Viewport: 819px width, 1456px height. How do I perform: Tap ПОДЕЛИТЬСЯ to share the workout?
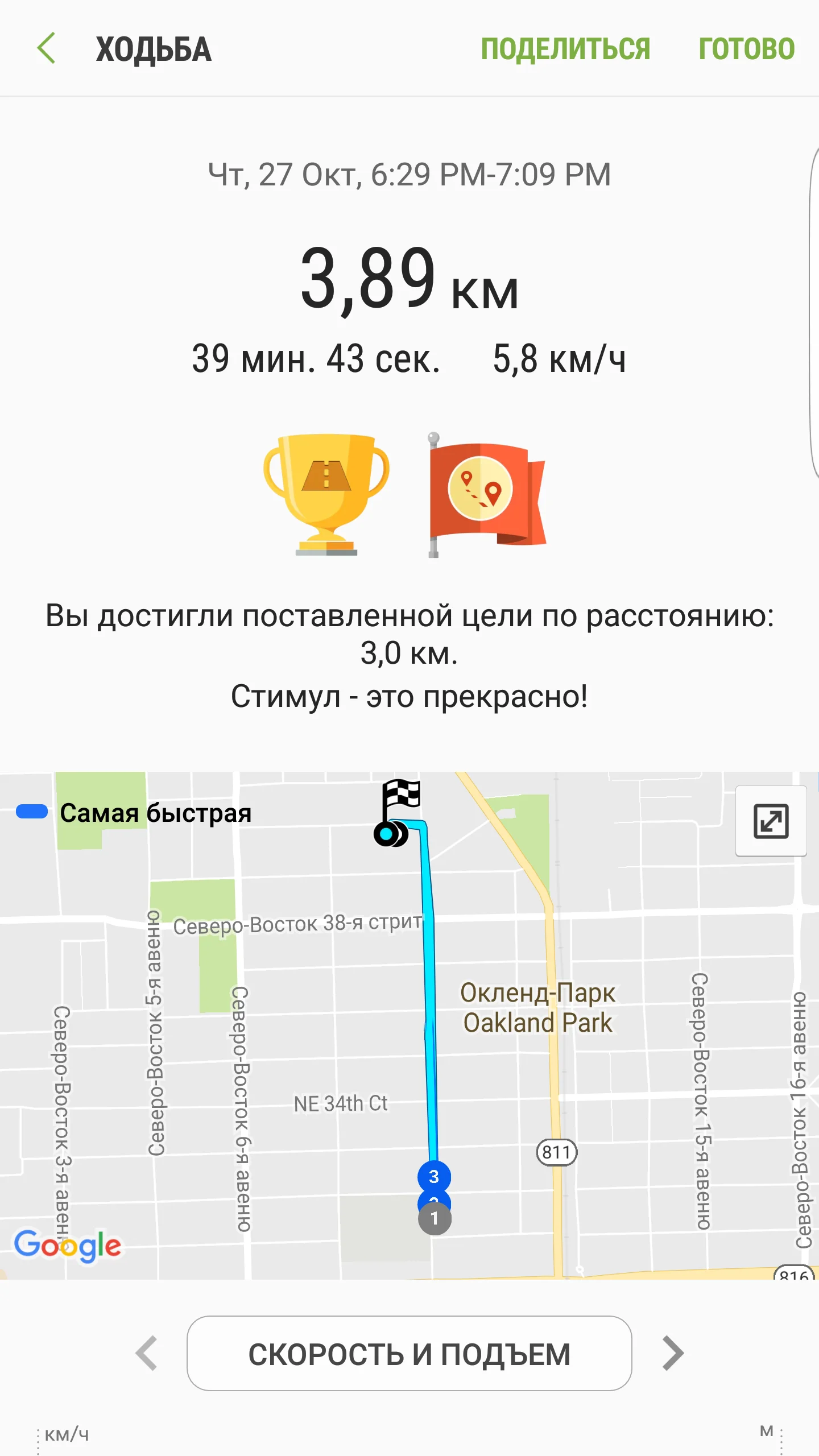565,49
